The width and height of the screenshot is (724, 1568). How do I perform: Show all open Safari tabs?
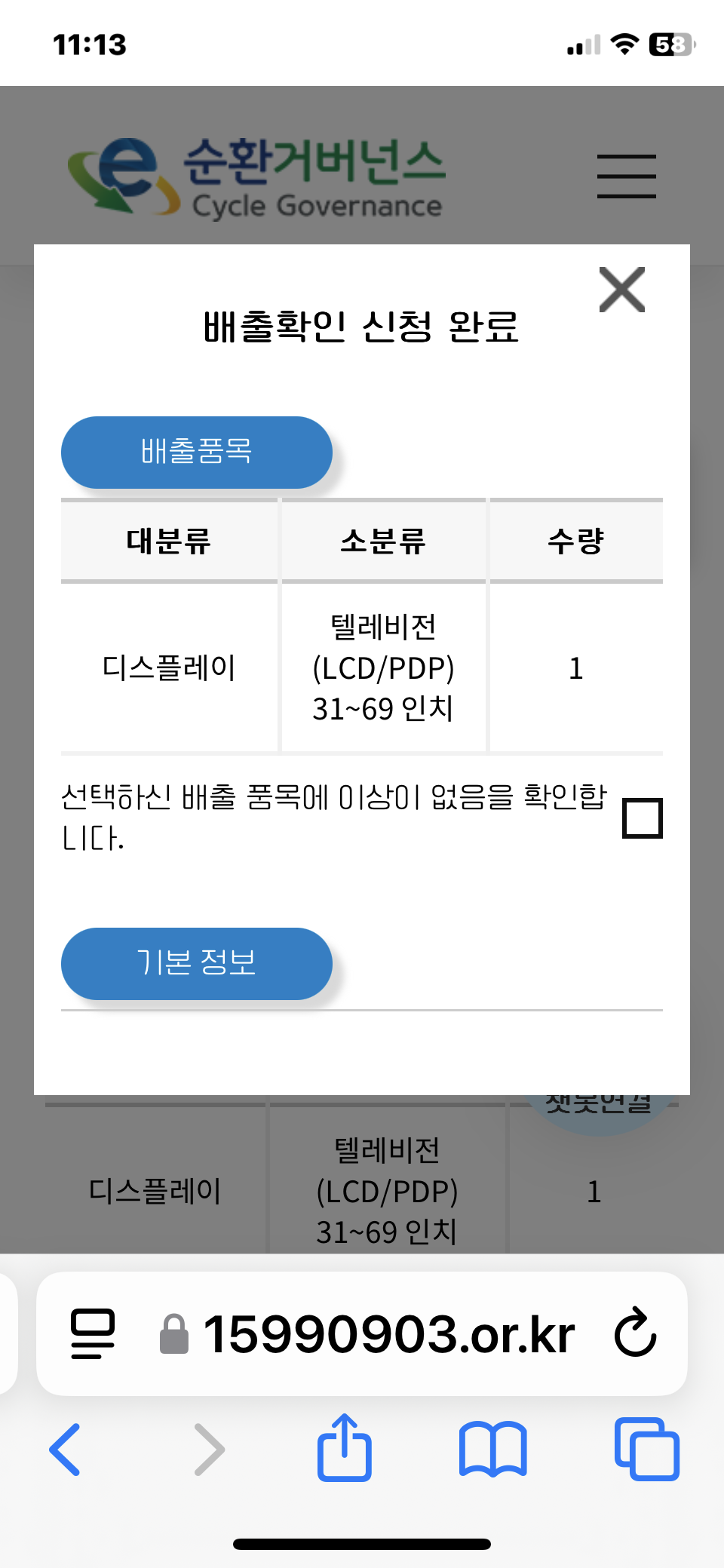tap(647, 1449)
